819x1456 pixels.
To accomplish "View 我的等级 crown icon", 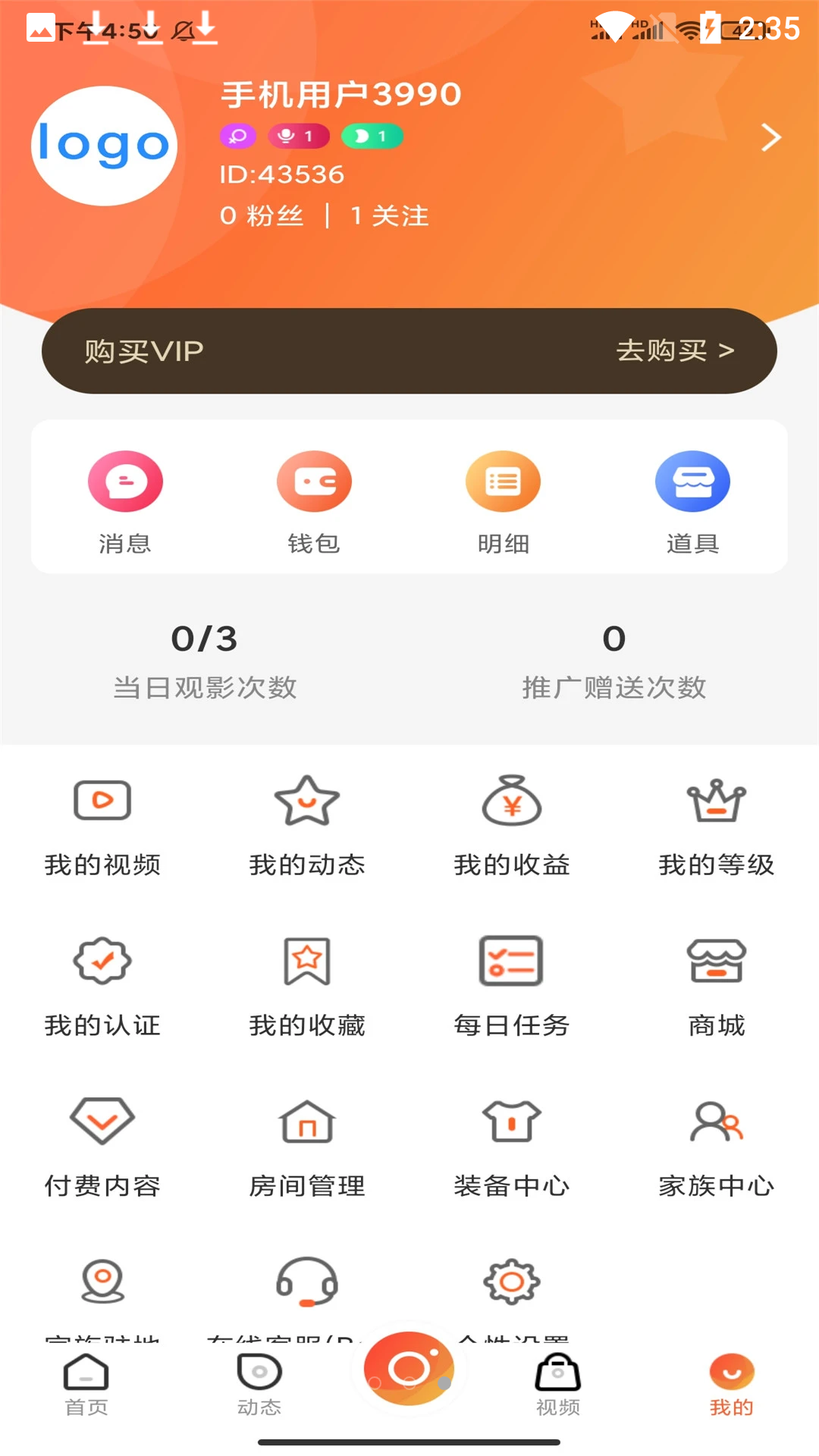I will (715, 800).
